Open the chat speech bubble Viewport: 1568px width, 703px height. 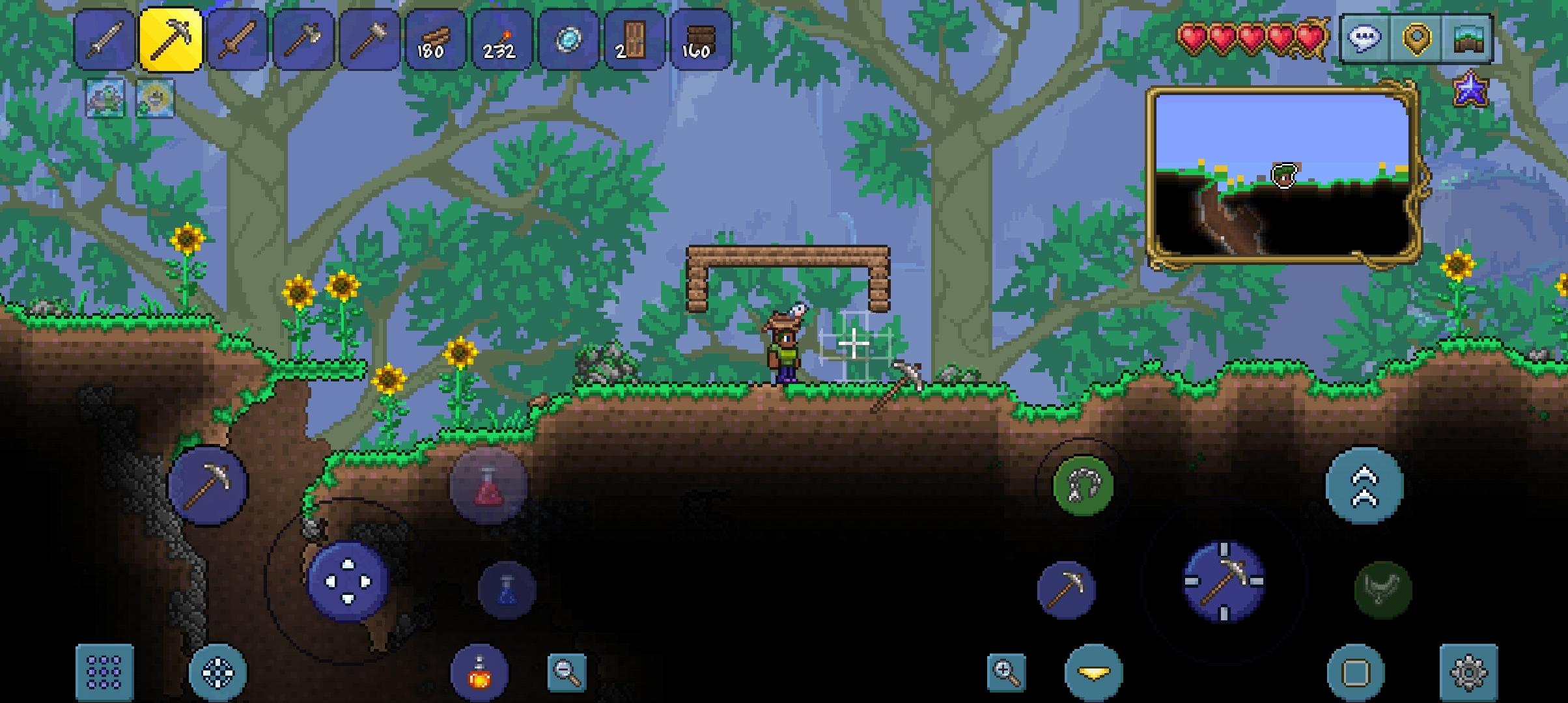coord(1365,39)
